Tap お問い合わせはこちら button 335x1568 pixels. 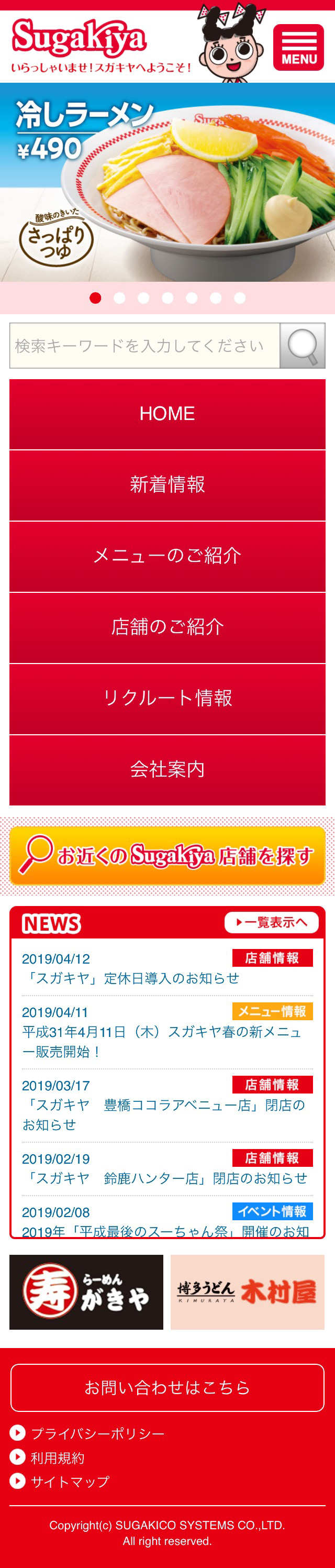[x=167, y=1387]
